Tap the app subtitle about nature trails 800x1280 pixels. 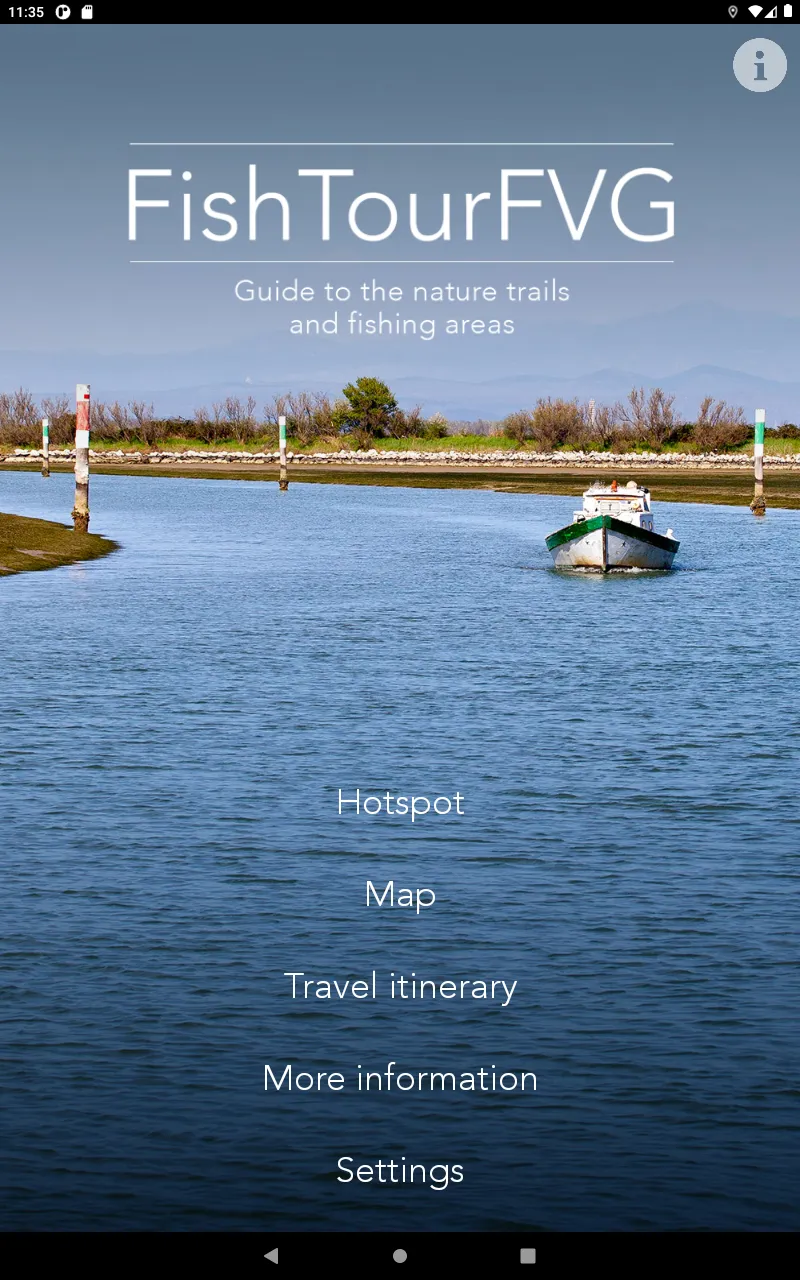[x=400, y=307]
